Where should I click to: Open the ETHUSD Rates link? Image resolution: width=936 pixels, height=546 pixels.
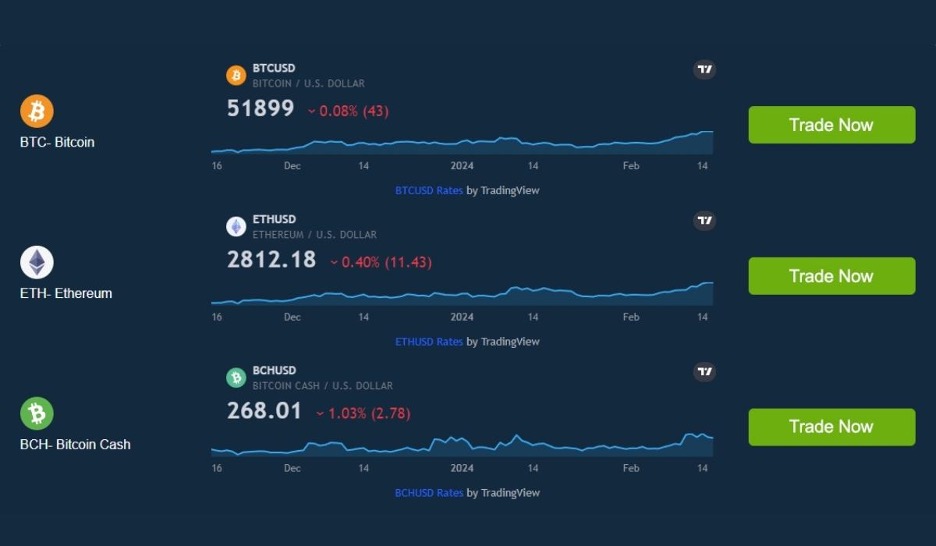pos(429,341)
